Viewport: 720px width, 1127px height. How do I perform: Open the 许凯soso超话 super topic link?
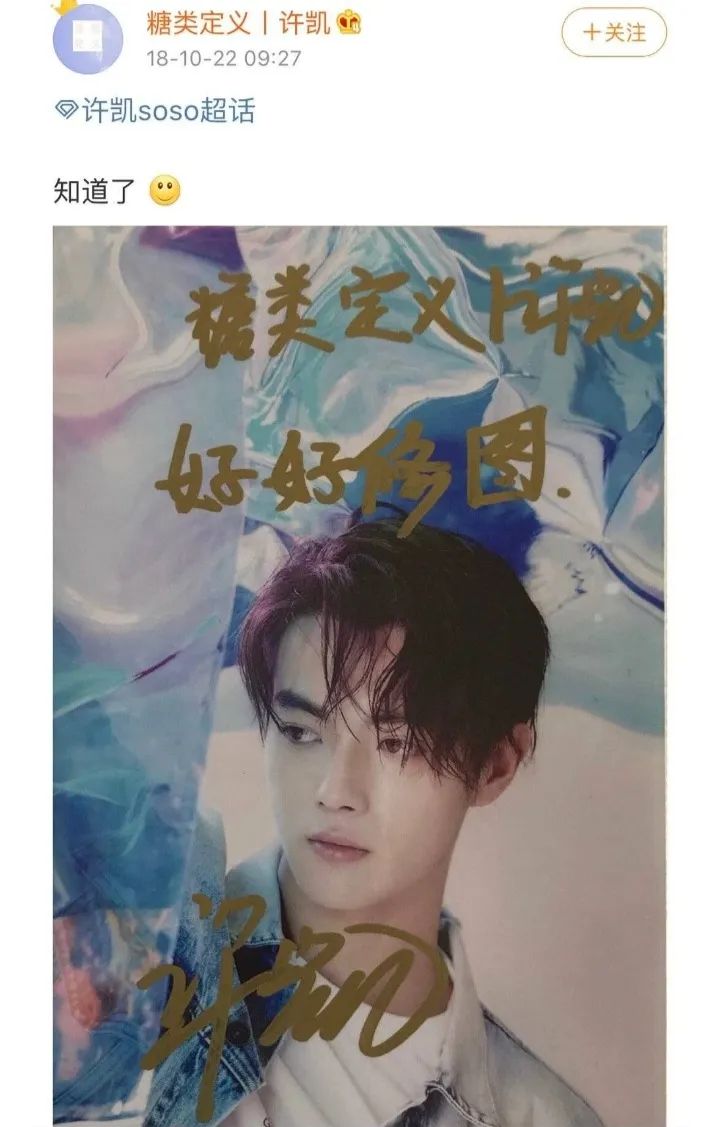coord(156,111)
